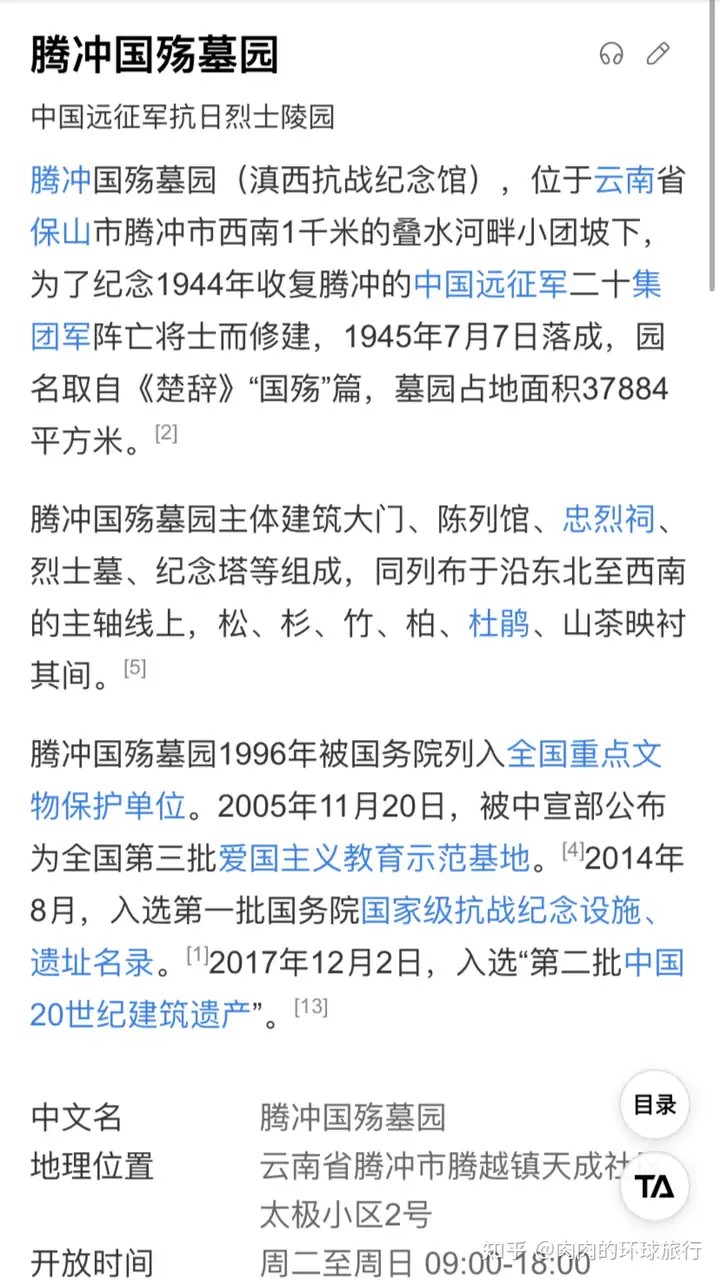Listen to the article with the headphone icon
Viewport: 720px width, 1280px height.
[x=611, y=54]
